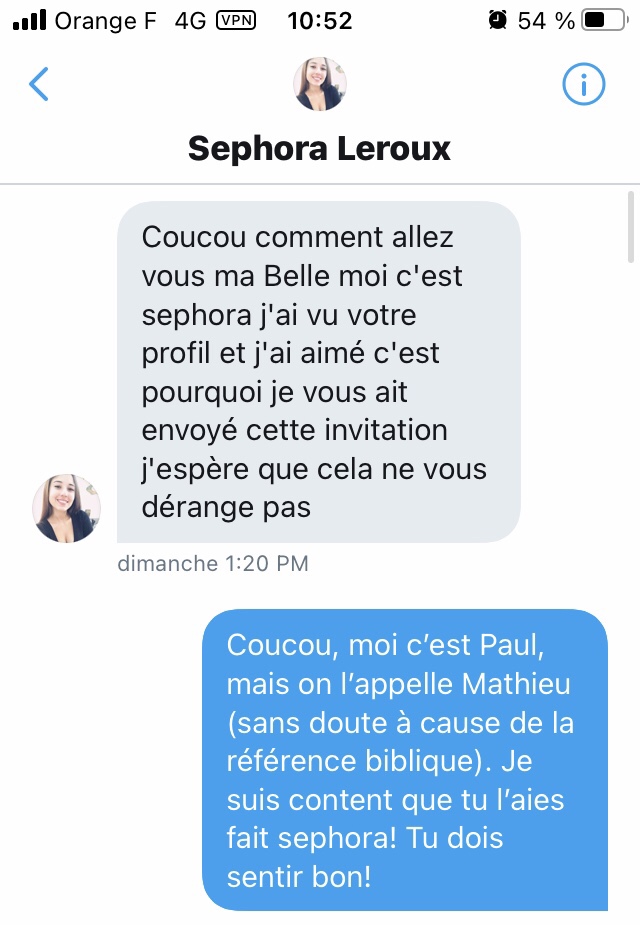Open Sephora Leroux's profile picture in header

coord(319,84)
